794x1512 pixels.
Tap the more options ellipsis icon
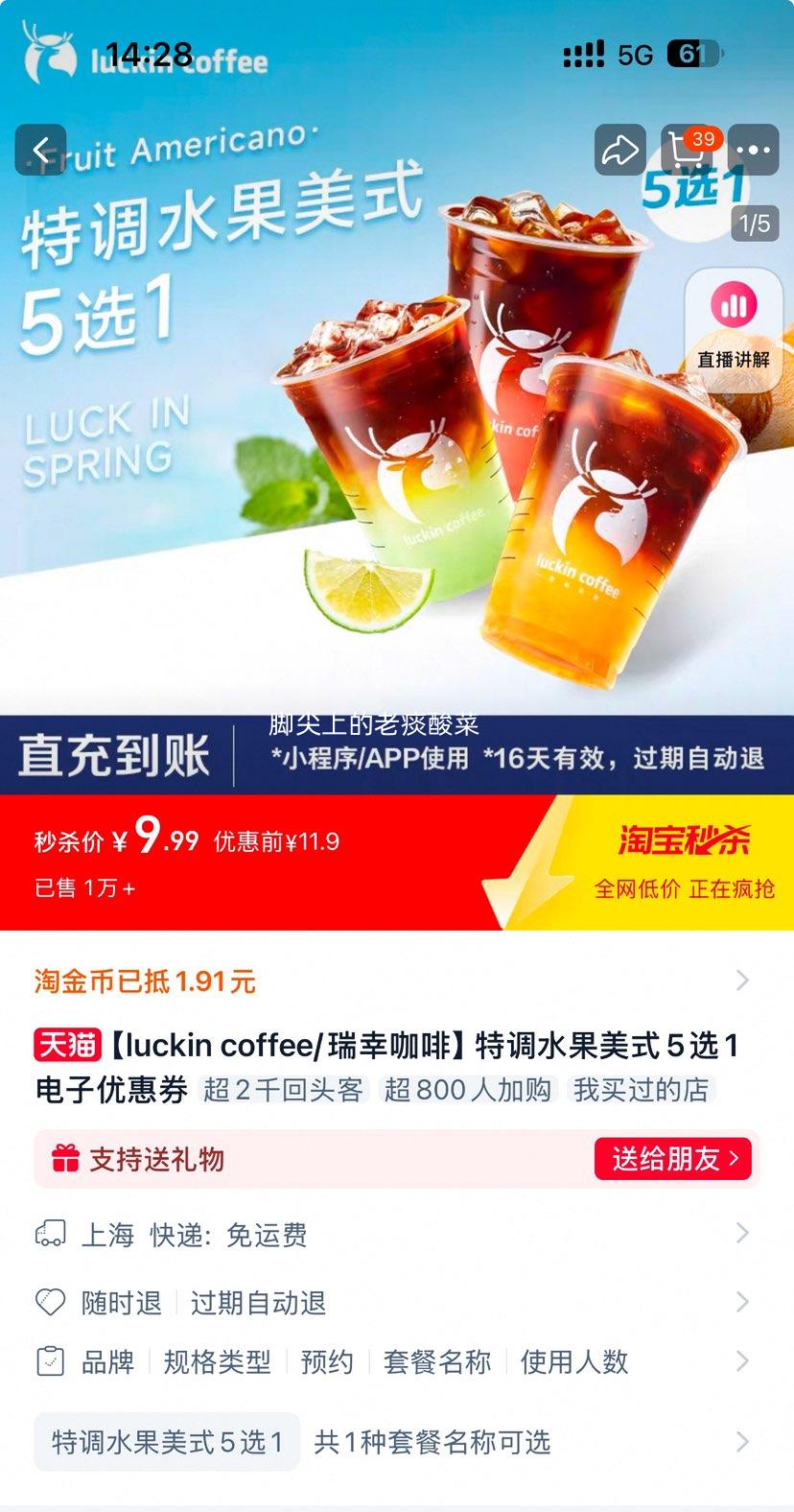click(x=754, y=151)
